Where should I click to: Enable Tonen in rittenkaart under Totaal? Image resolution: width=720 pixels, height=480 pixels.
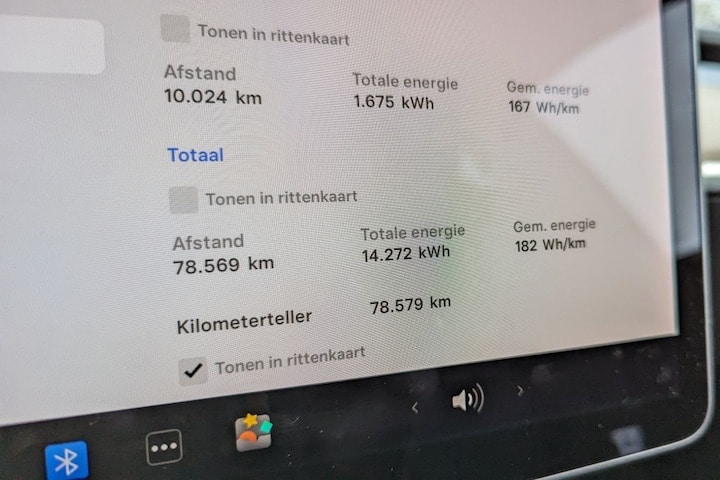tap(184, 200)
